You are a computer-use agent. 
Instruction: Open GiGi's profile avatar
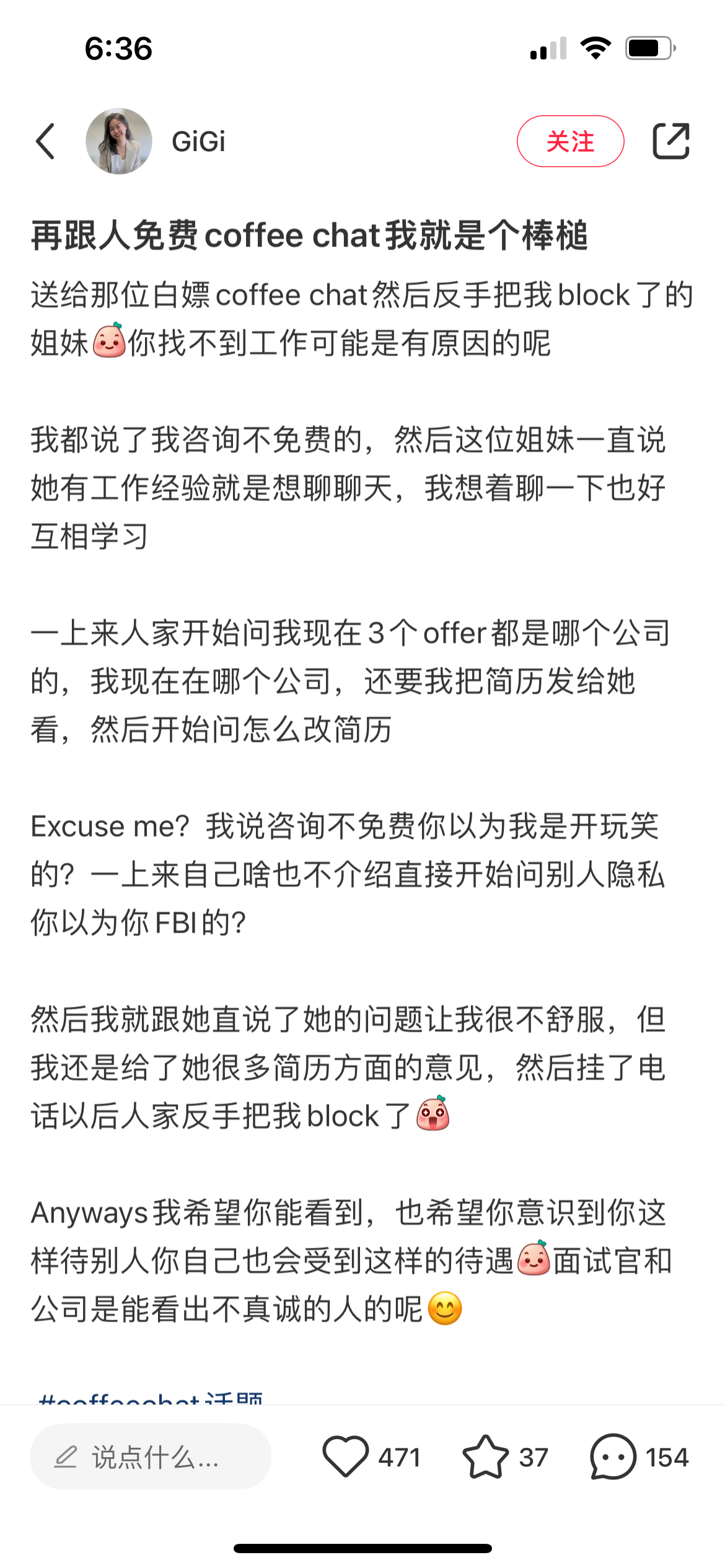tap(119, 141)
